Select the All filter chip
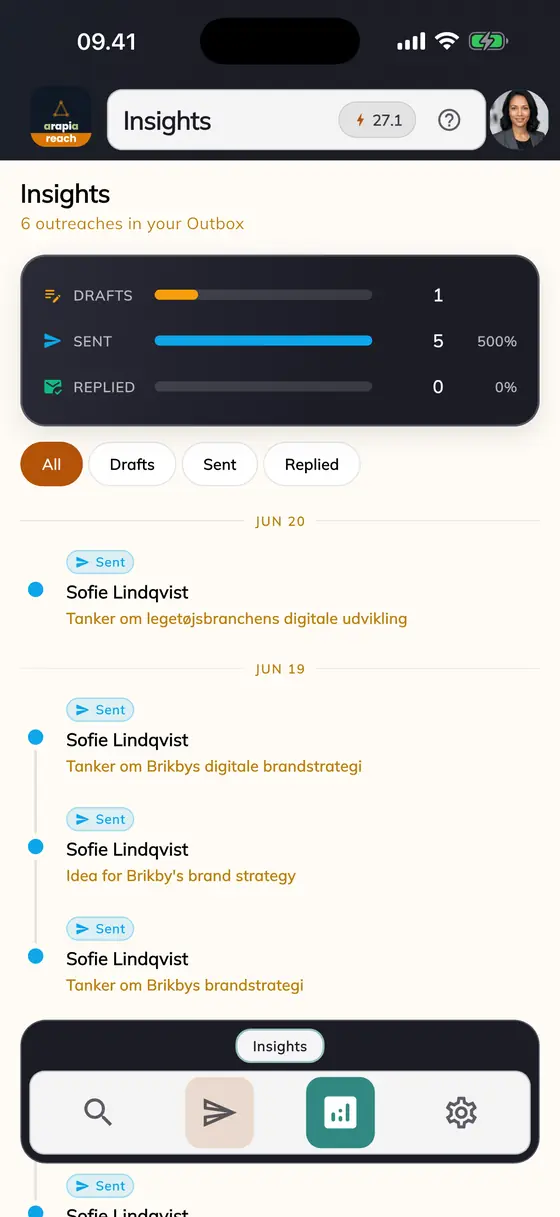Image resolution: width=560 pixels, height=1217 pixels. pos(52,464)
